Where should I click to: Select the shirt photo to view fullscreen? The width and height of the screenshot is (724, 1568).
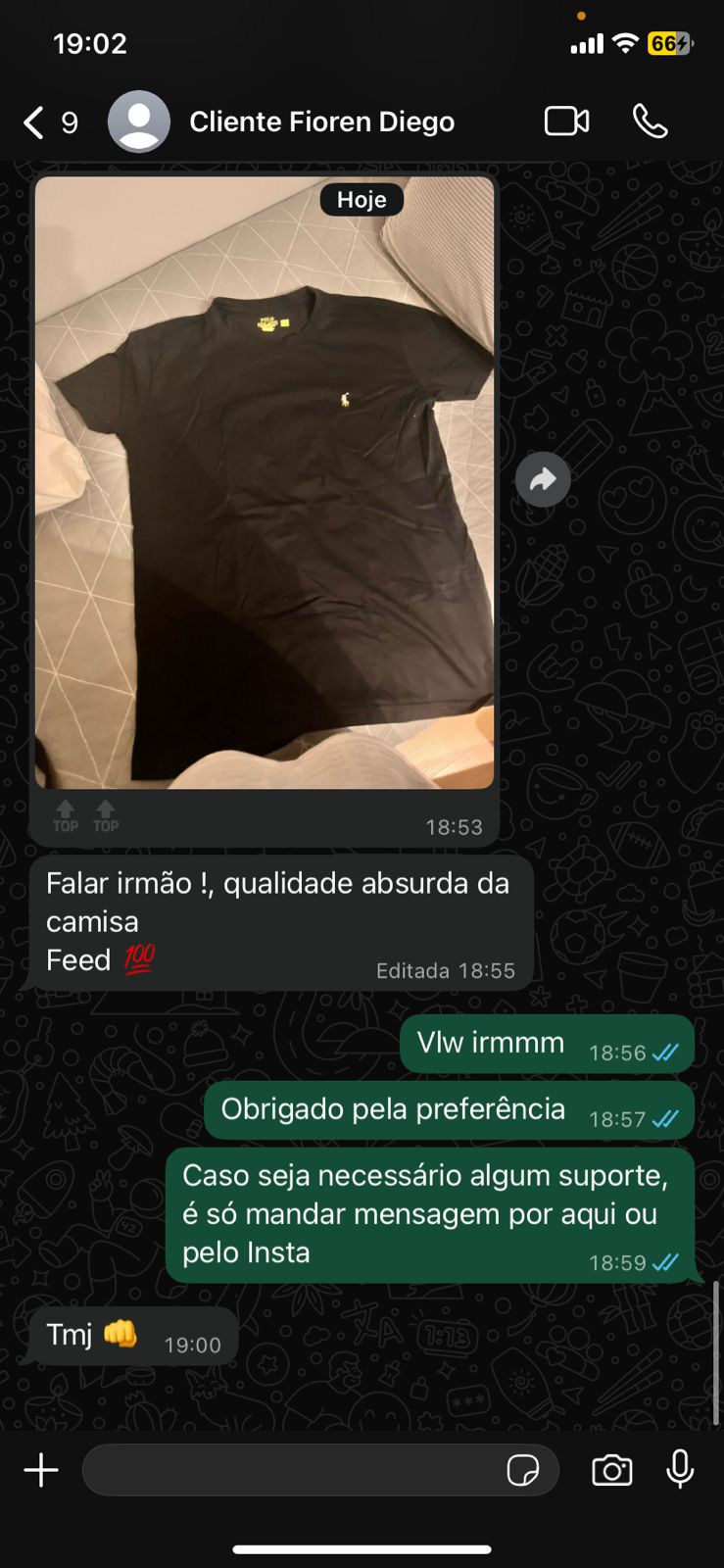coord(265,480)
